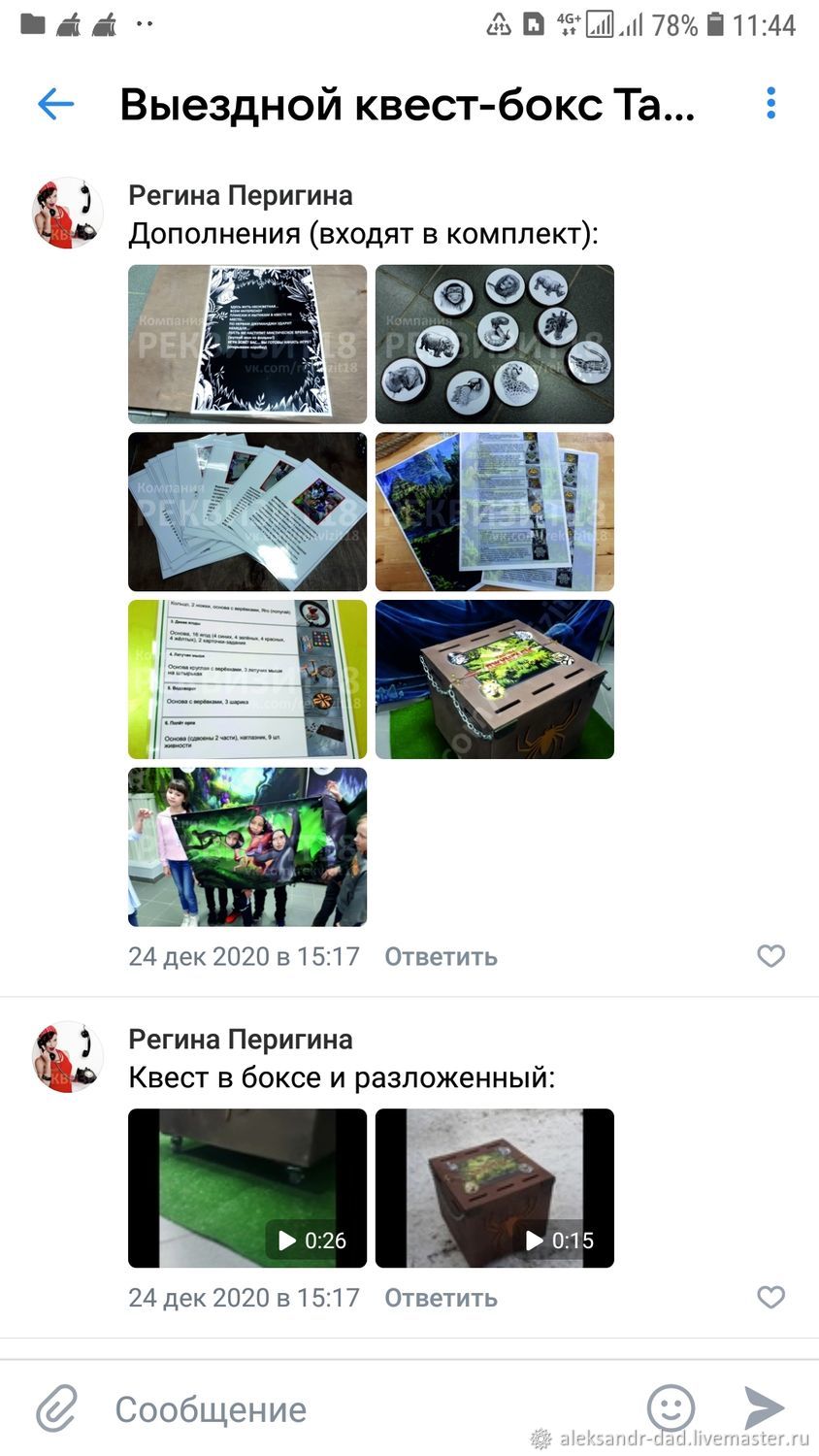Open the jungle instruction sheets photo

pyautogui.click(x=495, y=512)
